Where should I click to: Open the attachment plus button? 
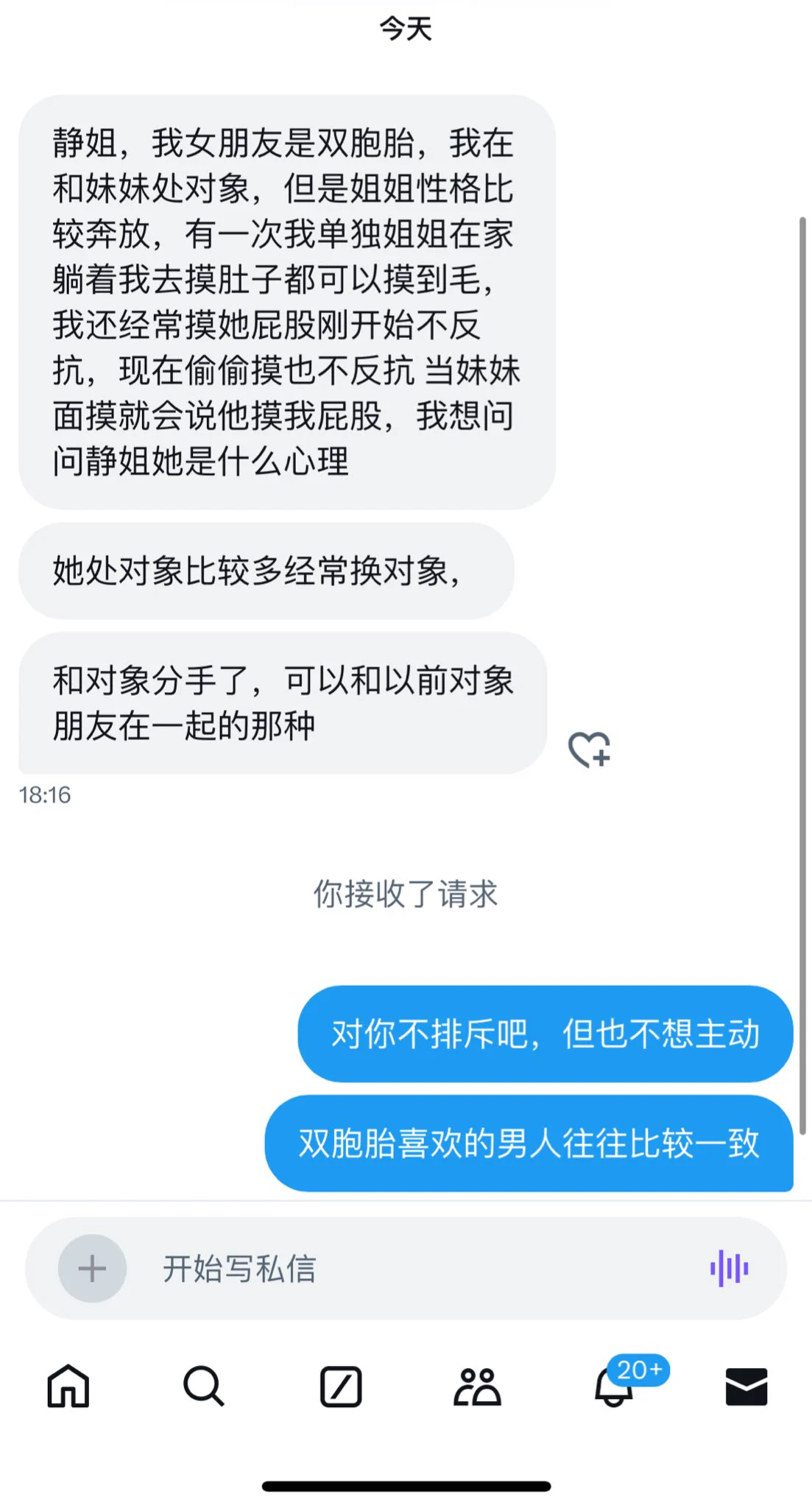pos(92,1268)
